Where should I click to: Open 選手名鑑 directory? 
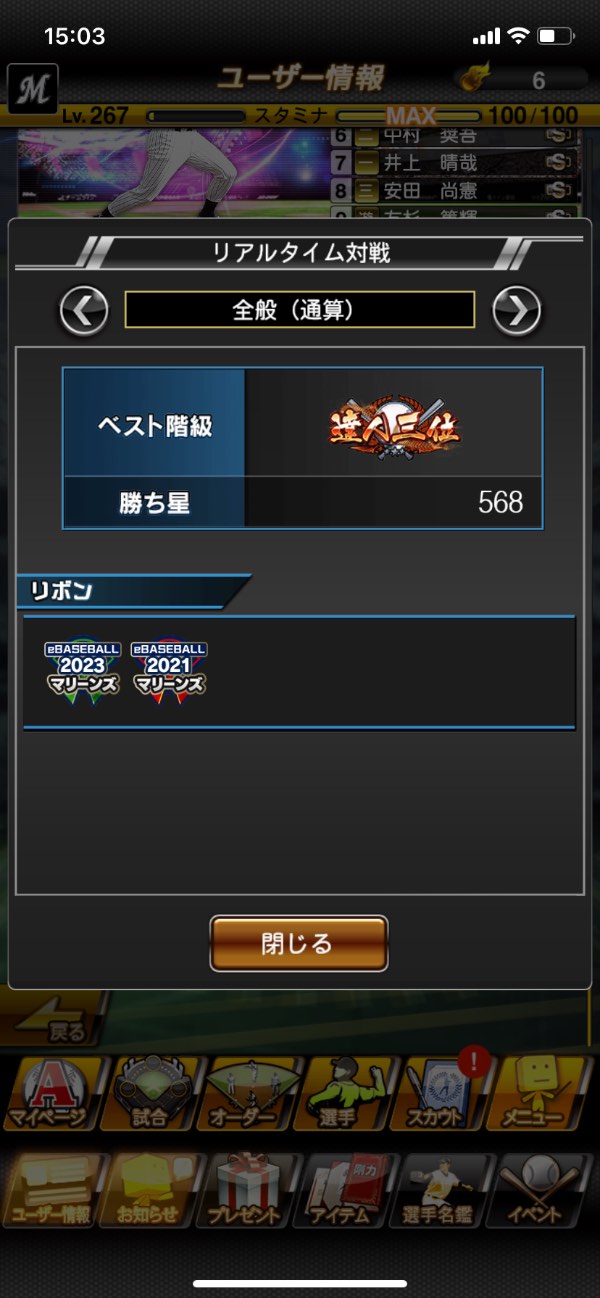click(x=448, y=1190)
